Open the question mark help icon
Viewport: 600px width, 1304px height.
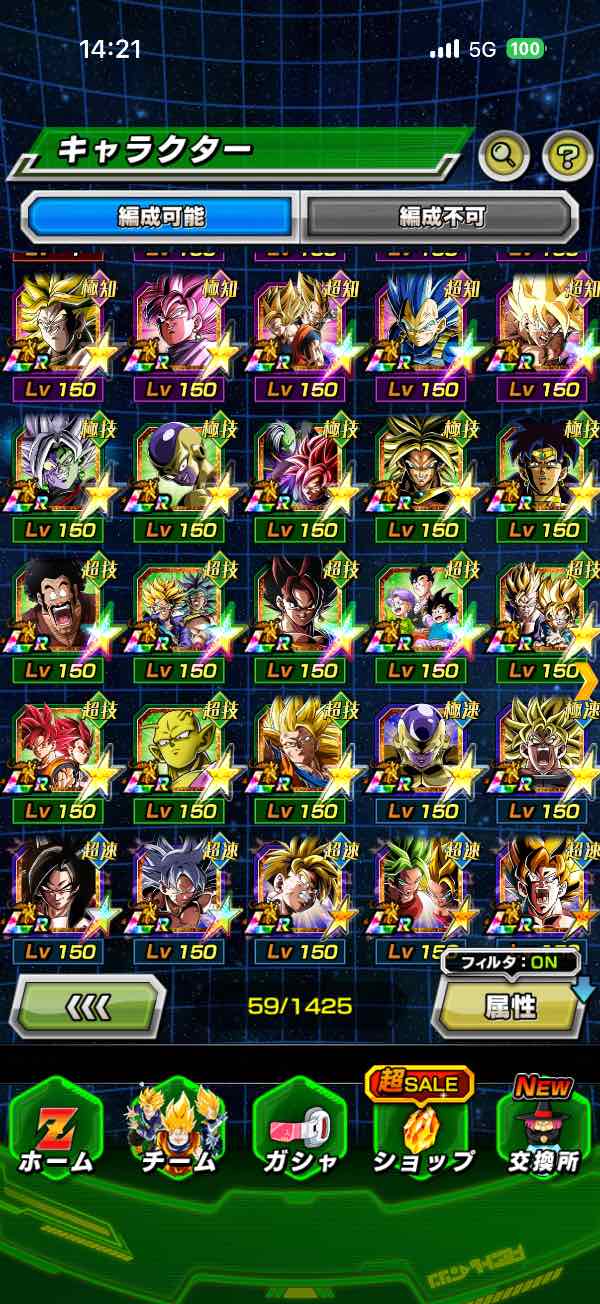(x=567, y=155)
